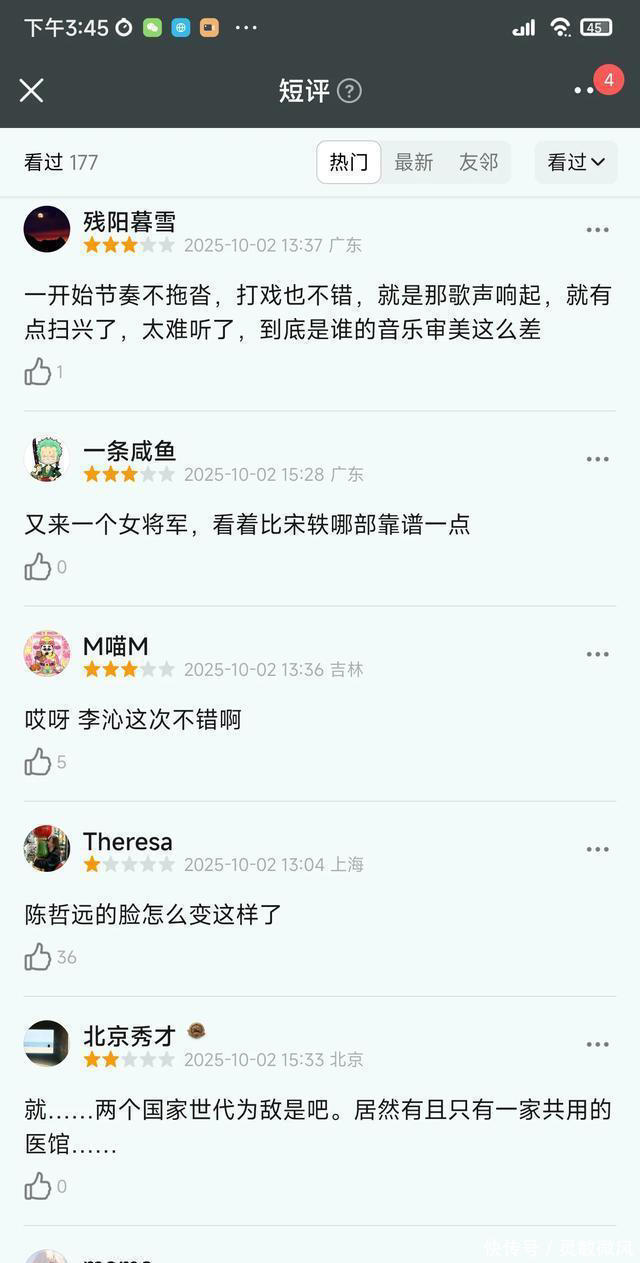This screenshot has height=1263, width=640.
Task: Open options menu on 残阳暮雪's review
Action: pyautogui.click(x=597, y=230)
